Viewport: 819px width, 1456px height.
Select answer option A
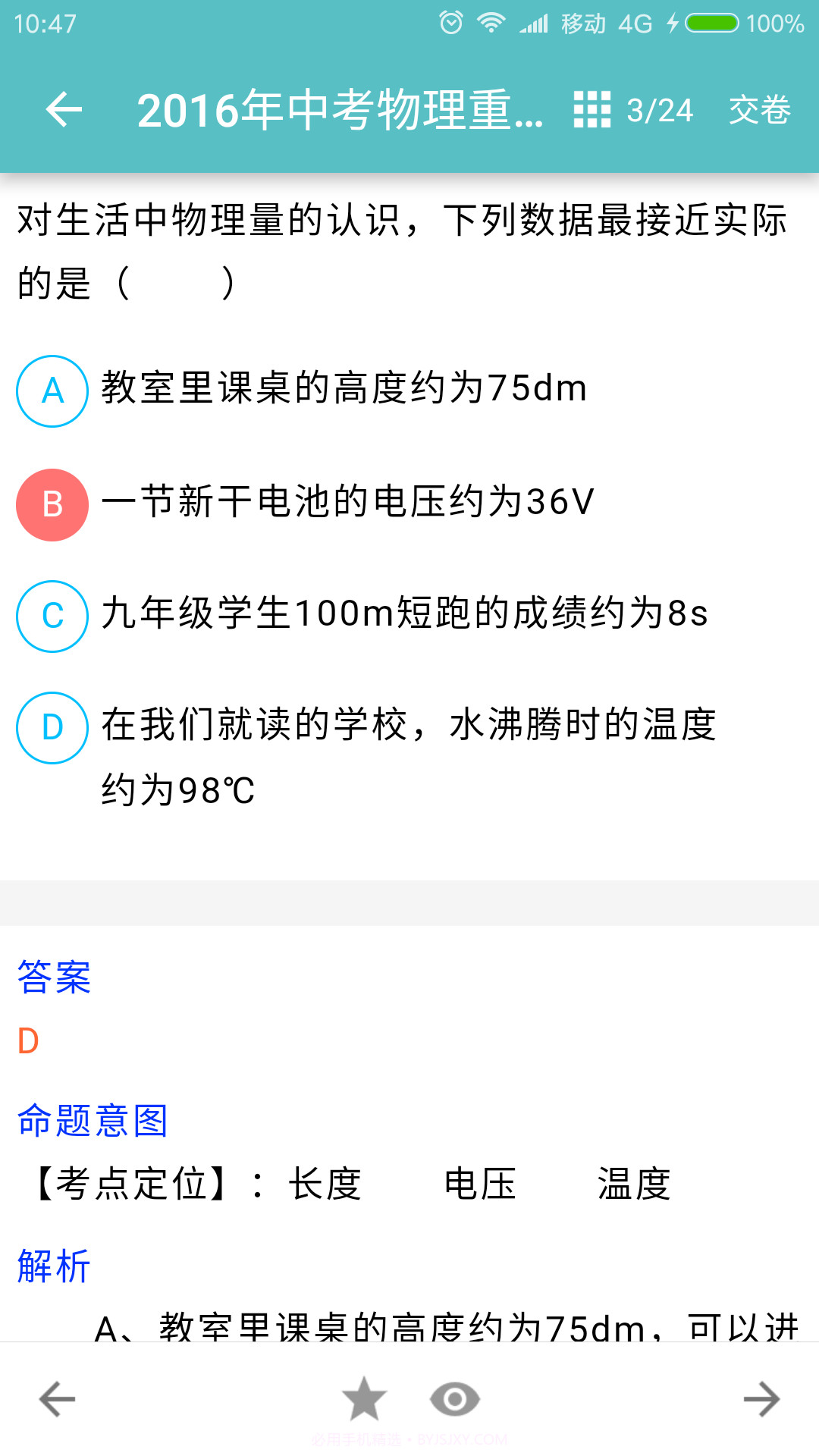coord(52,391)
